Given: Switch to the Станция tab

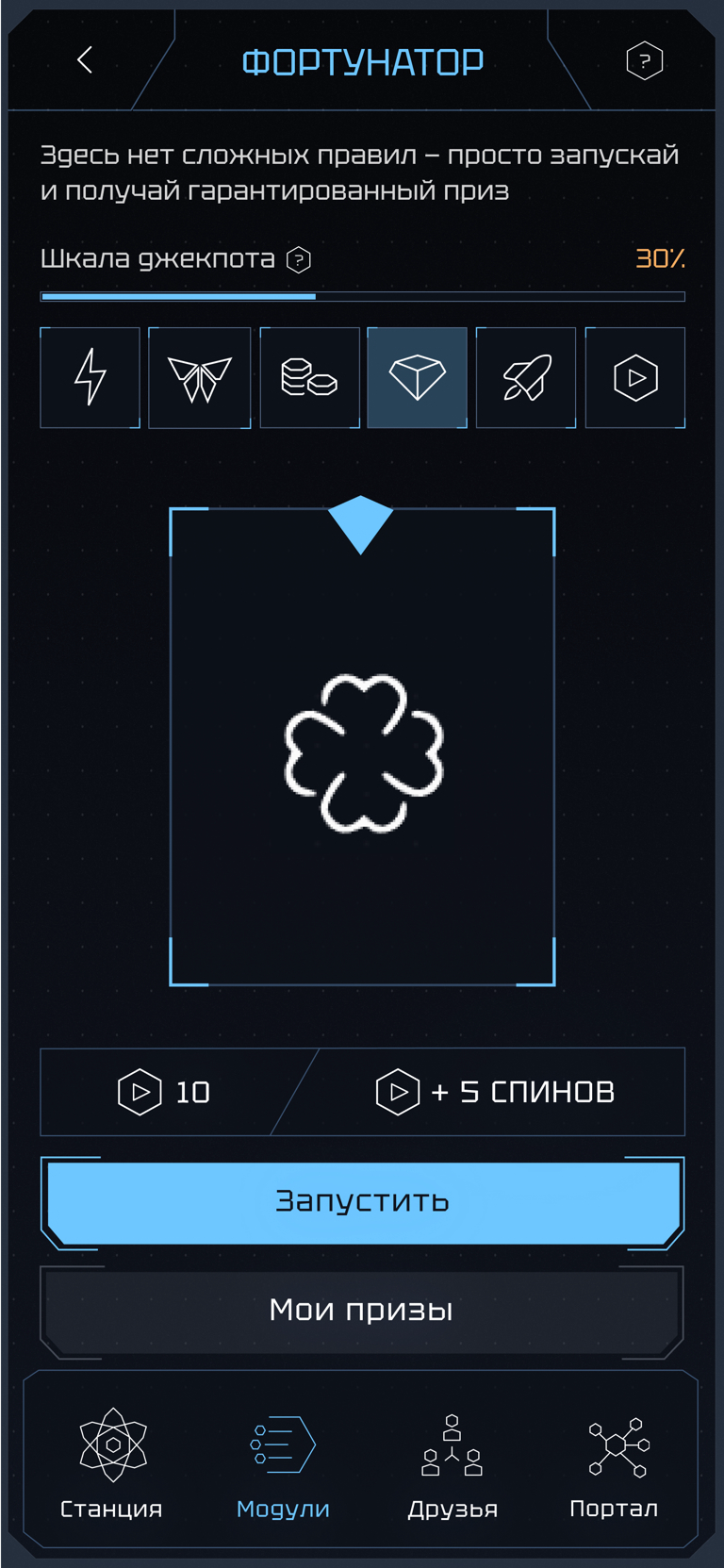Looking at the screenshot, I should 112,1463.
